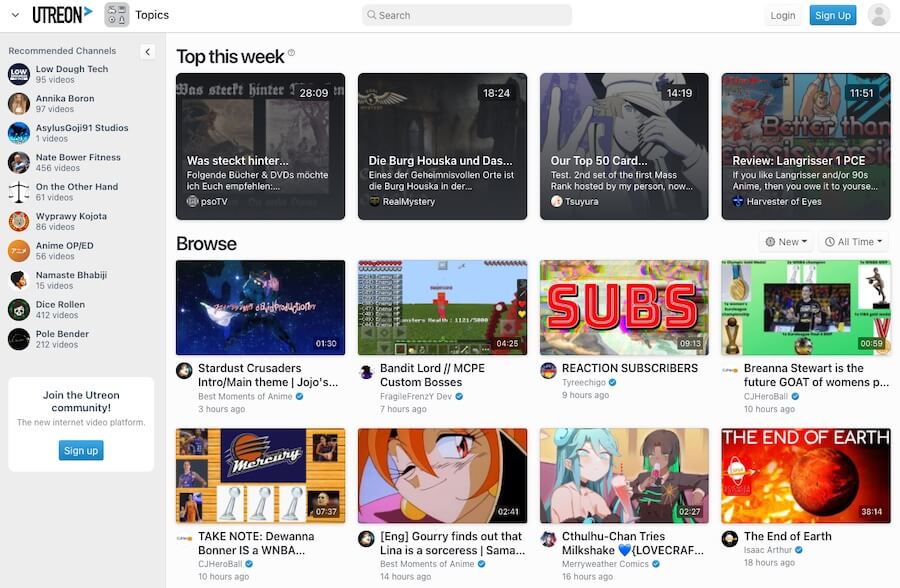The width and height of the screenshot is (900, 588).
Task: Play The End of Earth video
Action: click(x=805, y=475)
